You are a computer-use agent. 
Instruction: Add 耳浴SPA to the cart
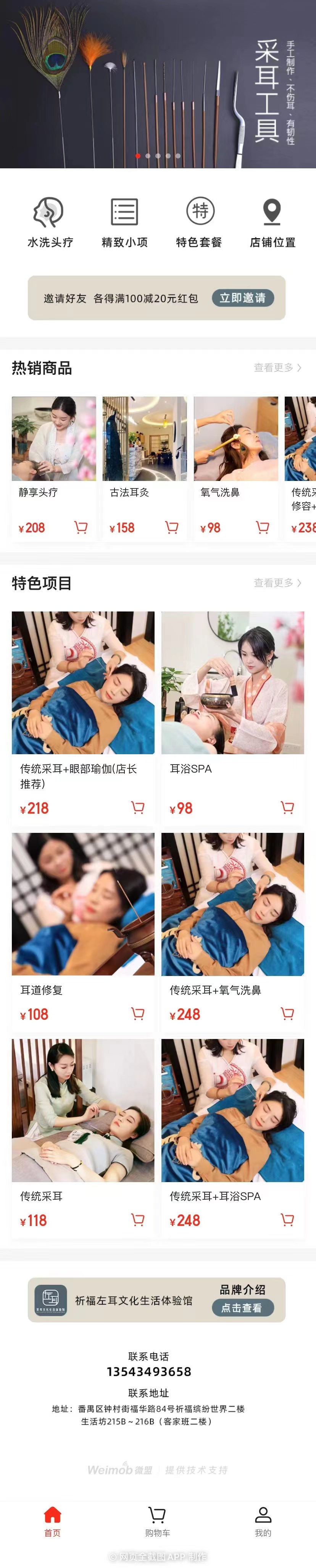(x=287, y=807)
